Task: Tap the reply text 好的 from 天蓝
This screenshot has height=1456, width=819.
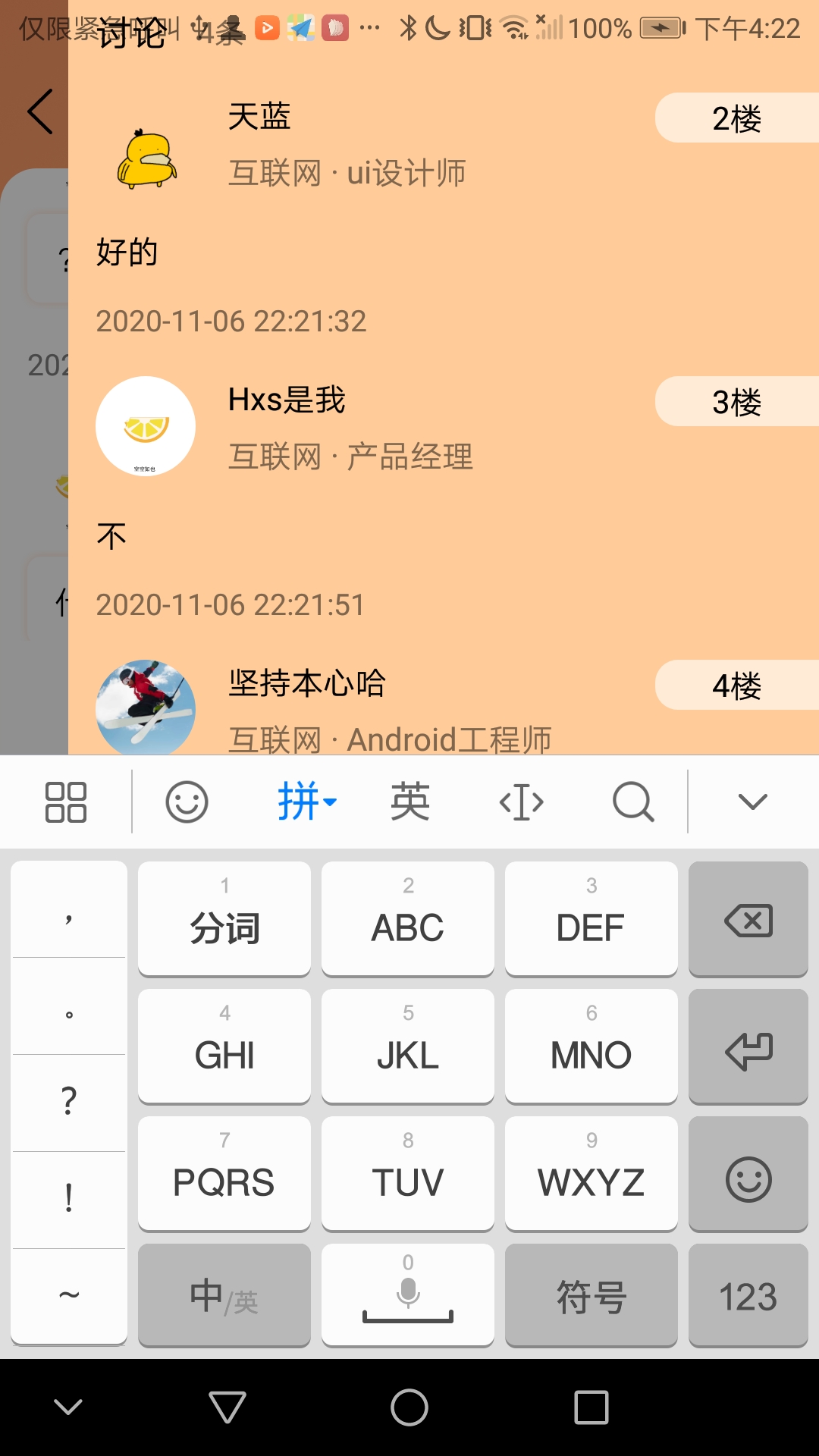Action: (x=127, y=253)
